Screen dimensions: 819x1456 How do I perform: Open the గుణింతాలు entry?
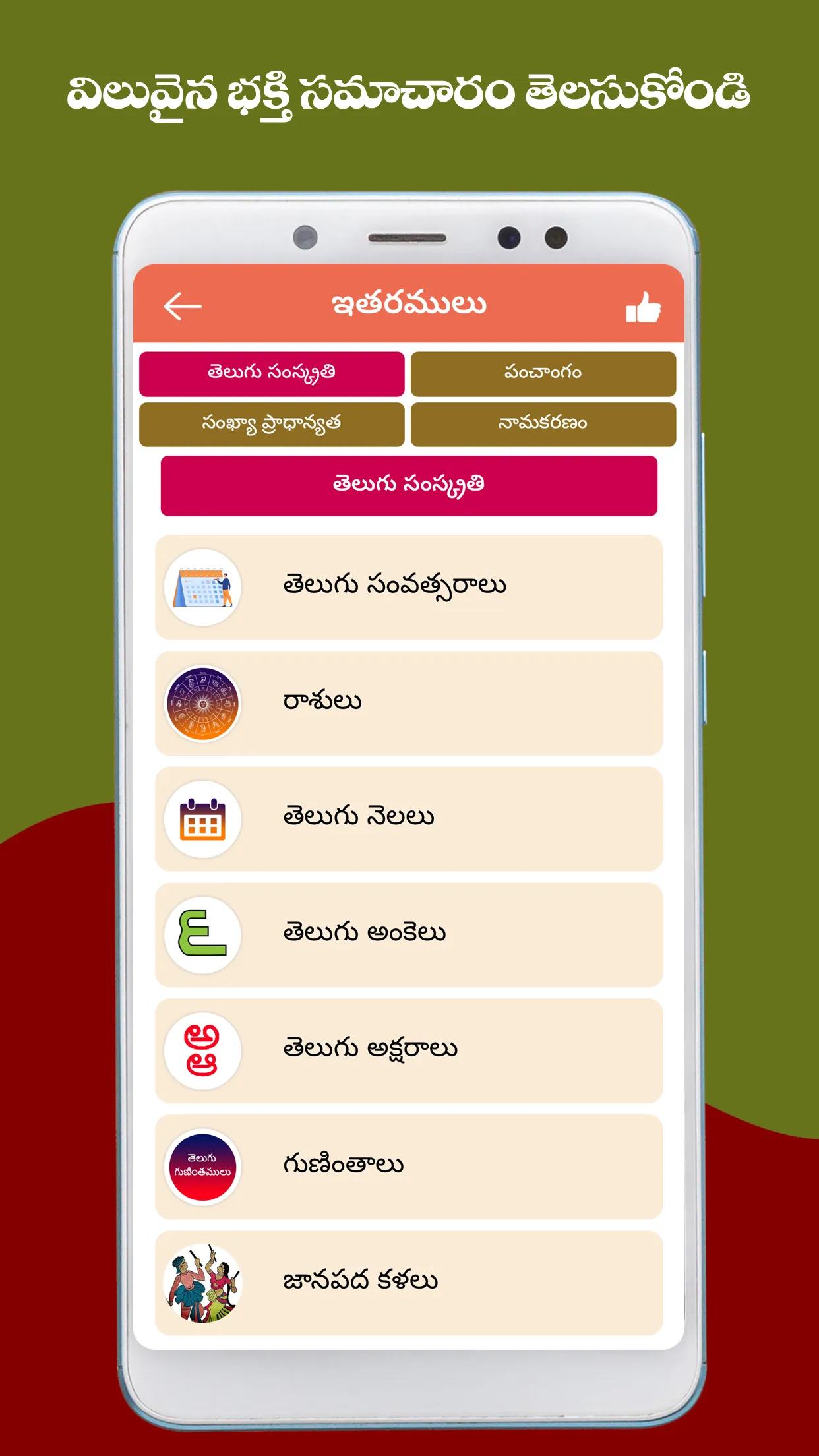[409, 1167]
